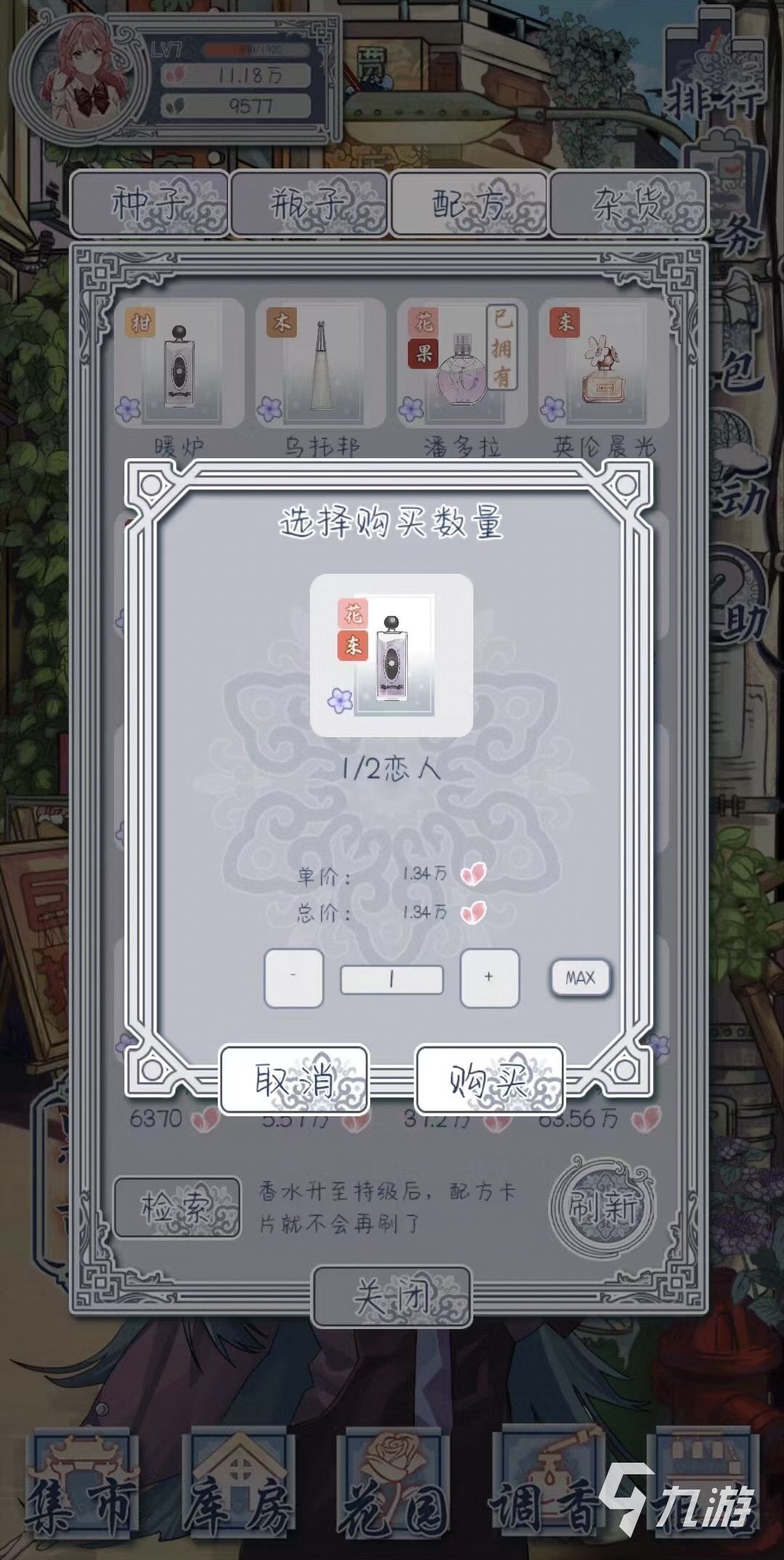Set quantity to MAX
The image size is (784, 1560).
580,978
